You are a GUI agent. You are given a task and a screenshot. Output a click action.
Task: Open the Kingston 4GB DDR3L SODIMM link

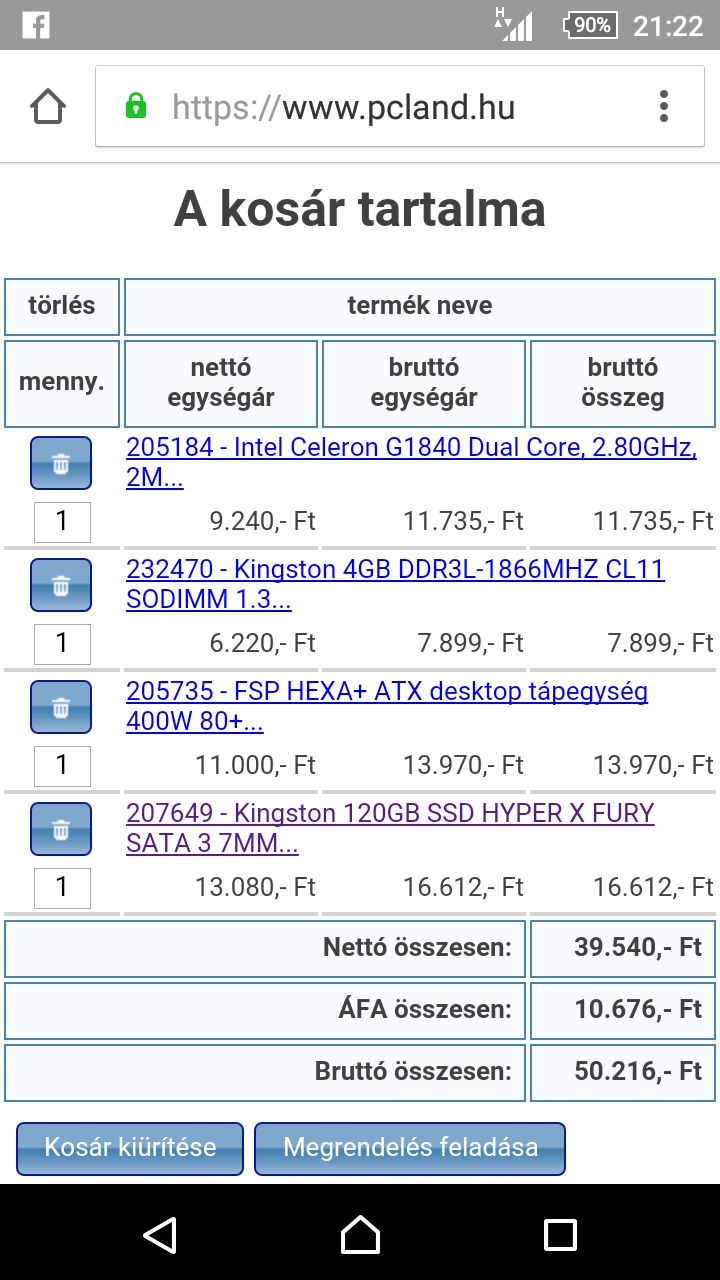point(395,570)
